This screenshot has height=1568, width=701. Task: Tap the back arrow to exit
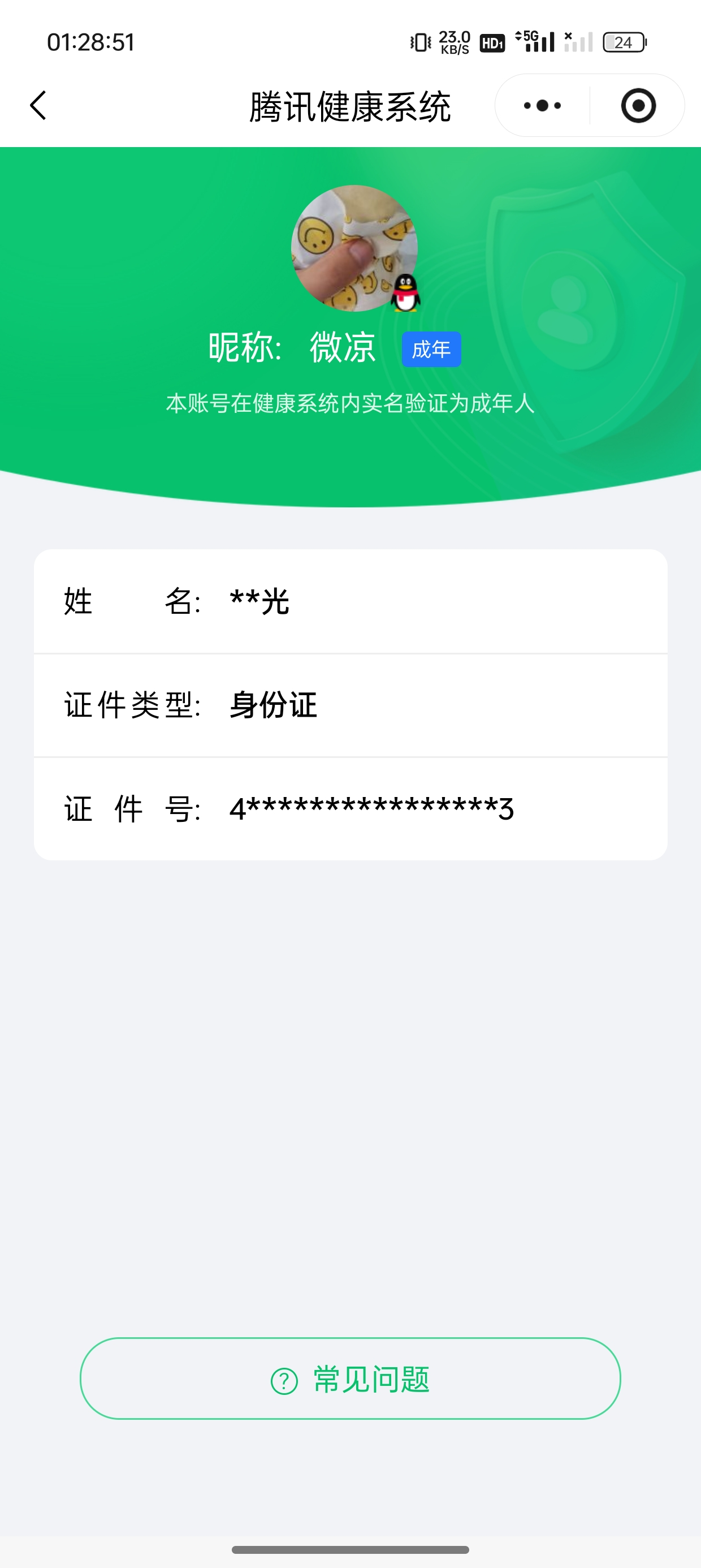pyautogui.click(x=38, y=105)
